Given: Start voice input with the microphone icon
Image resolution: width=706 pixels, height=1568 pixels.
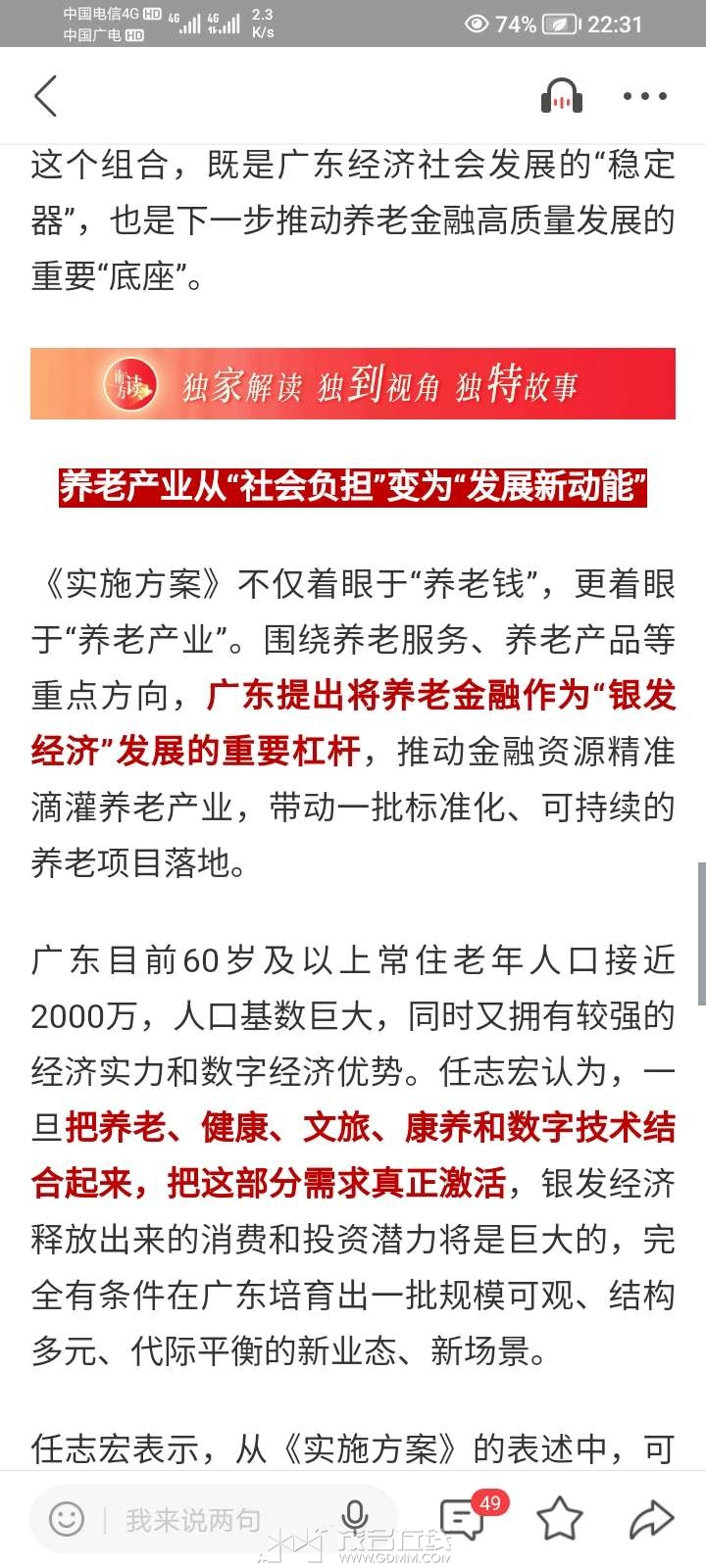Looking at the screenshot, I should coord(355,1518).
